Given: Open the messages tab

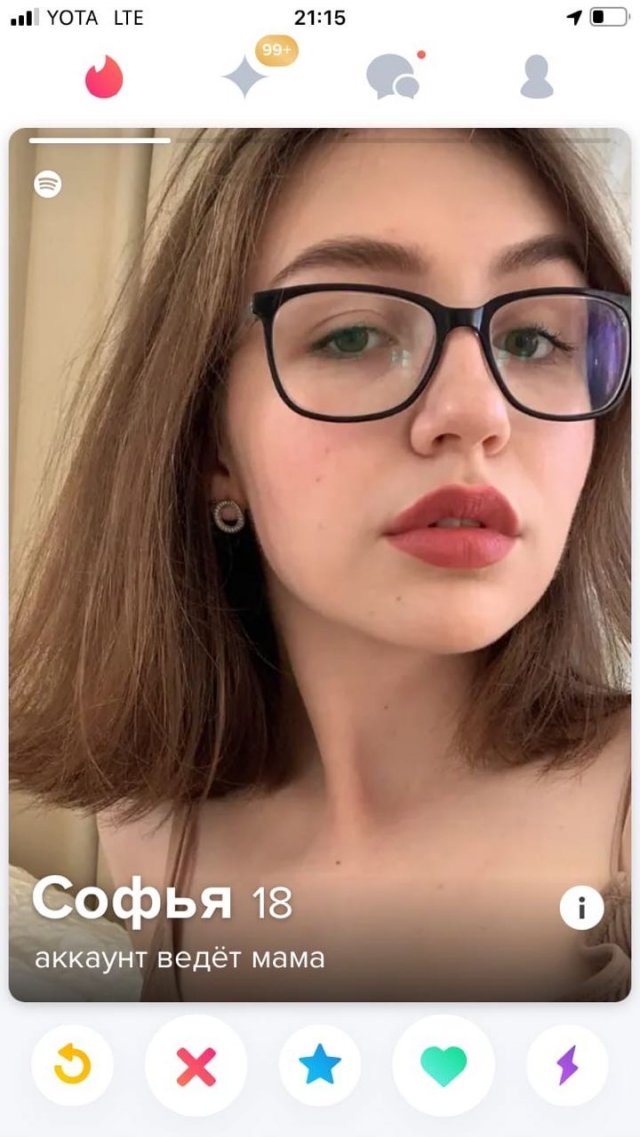Looking at the screenshot, I should click(x=391, y=77).
